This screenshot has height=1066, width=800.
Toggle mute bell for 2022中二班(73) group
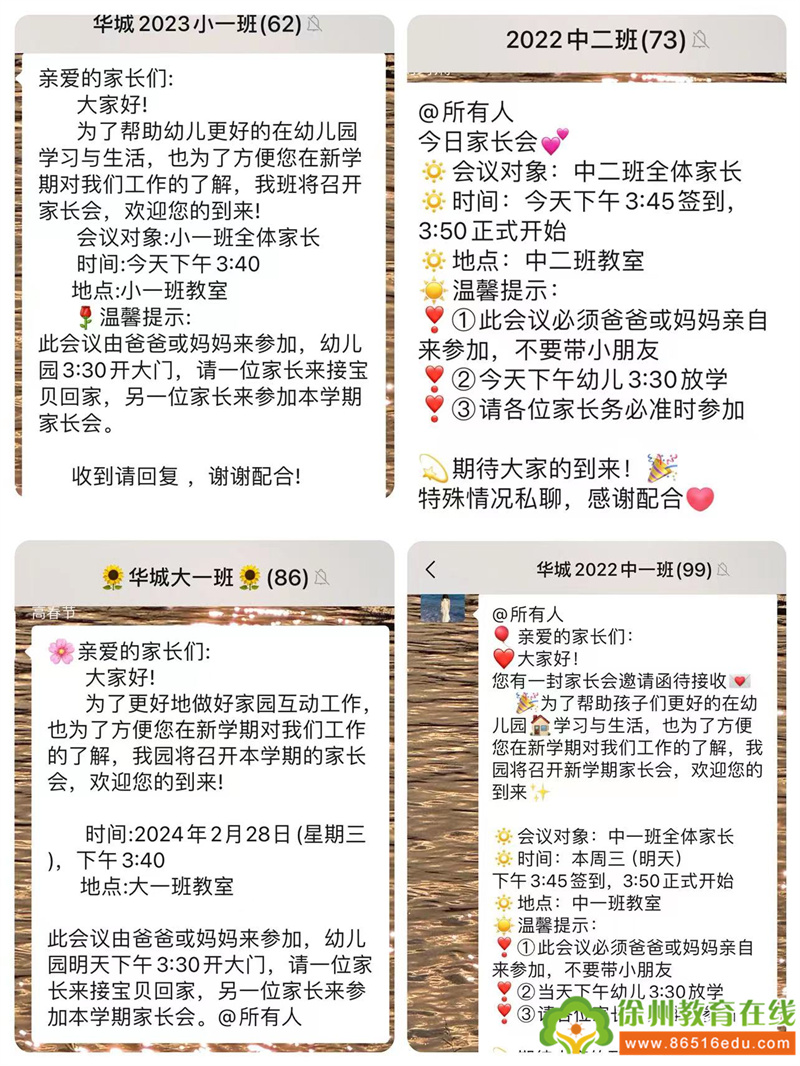pyautogui.click(x=700, y=40)
